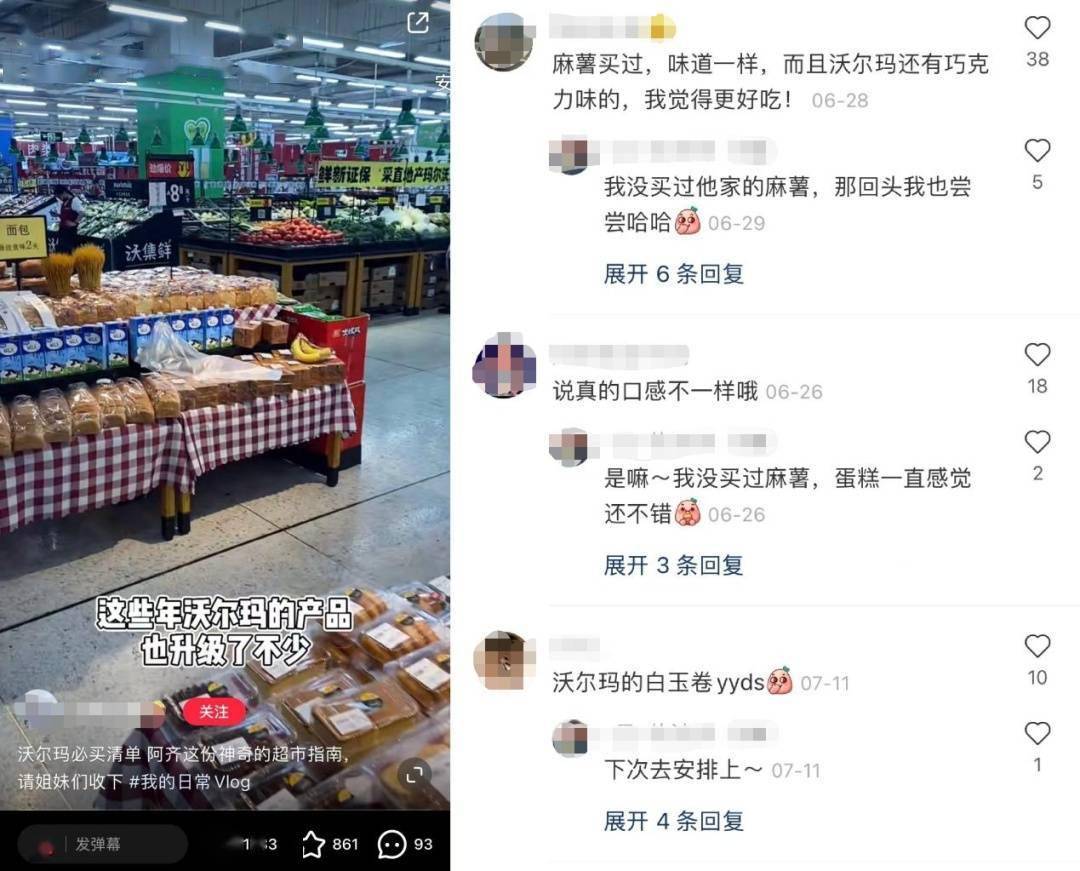Image resolution: width=1080 pixels, height=871 pixels.
Task: Expand 展开 6 条回复
Action: tap(673, 274)
